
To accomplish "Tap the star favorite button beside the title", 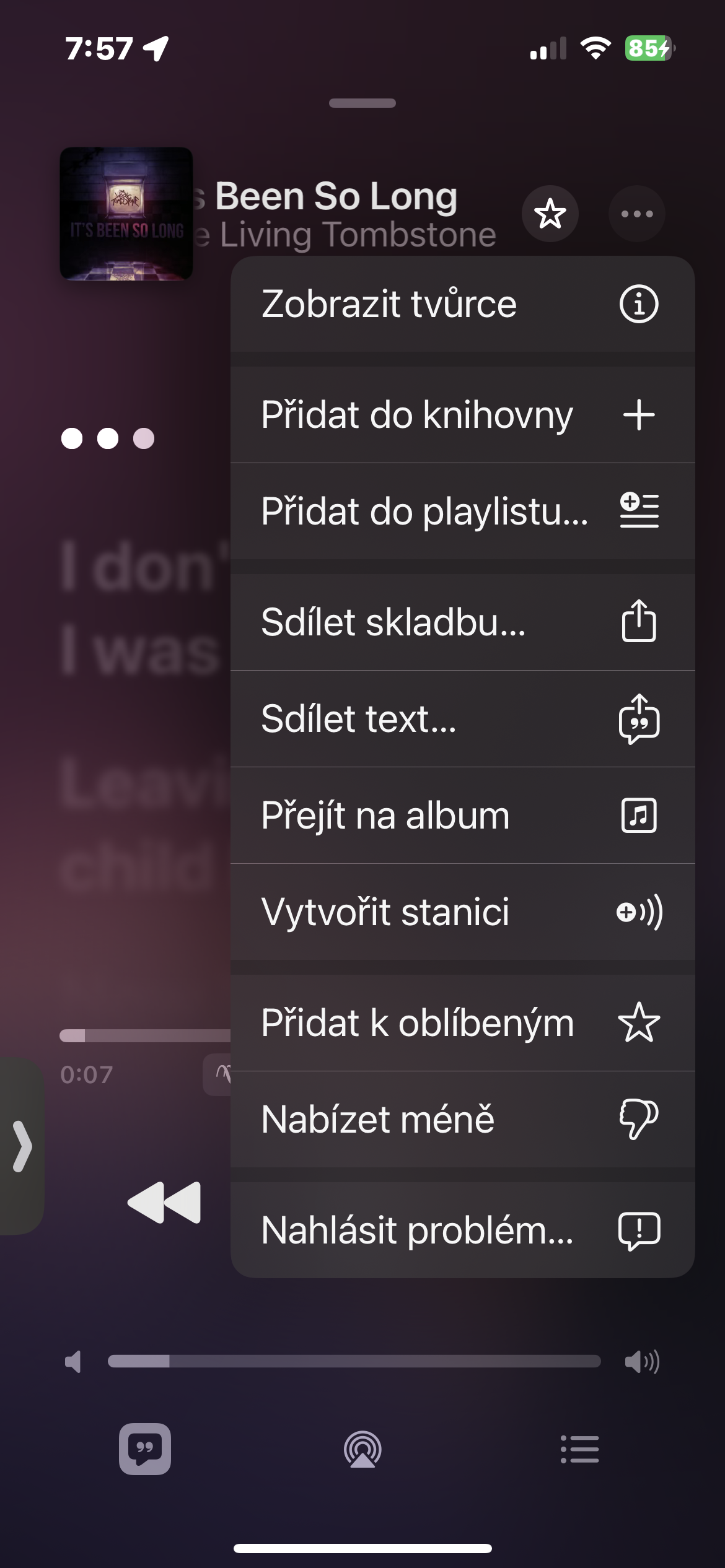I will [550, 214].
